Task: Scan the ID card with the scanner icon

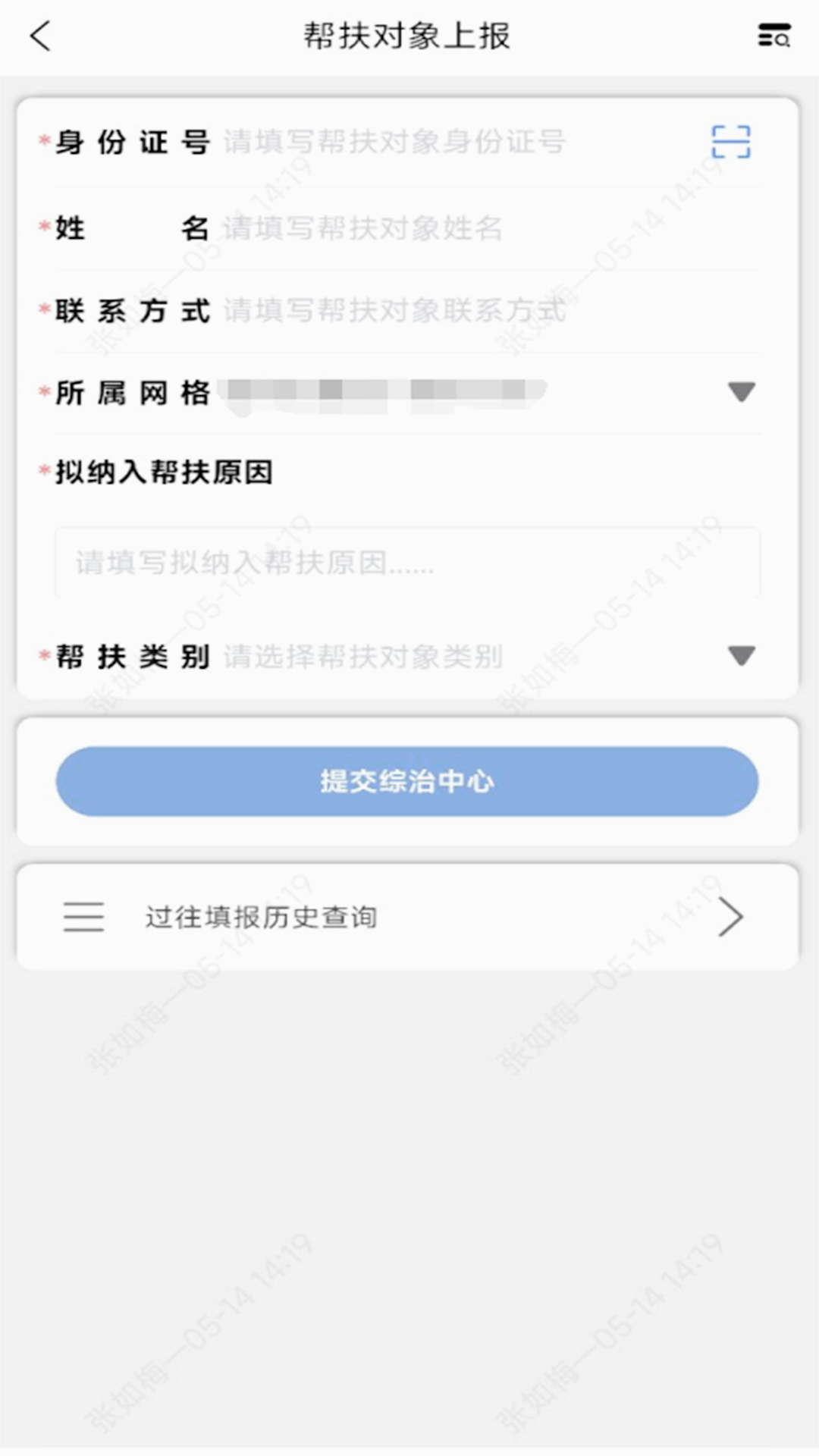Action: pyautogui.click(x=731, y=142)
